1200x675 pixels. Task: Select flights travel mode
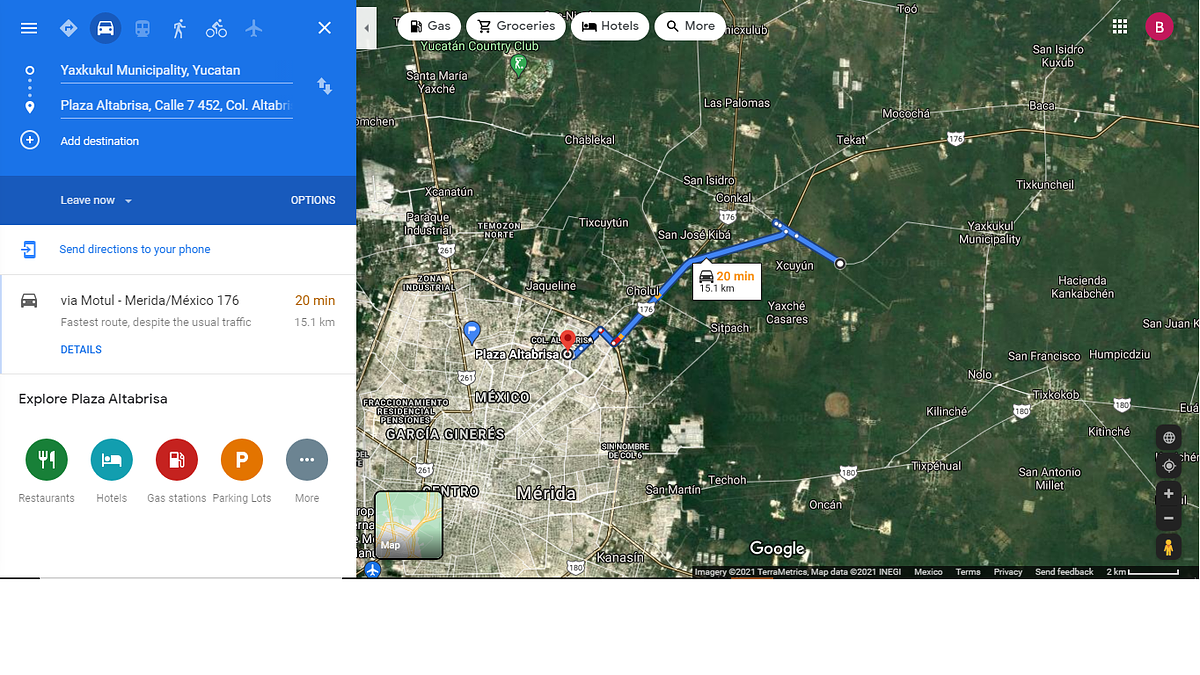click(x=254, y=28)
